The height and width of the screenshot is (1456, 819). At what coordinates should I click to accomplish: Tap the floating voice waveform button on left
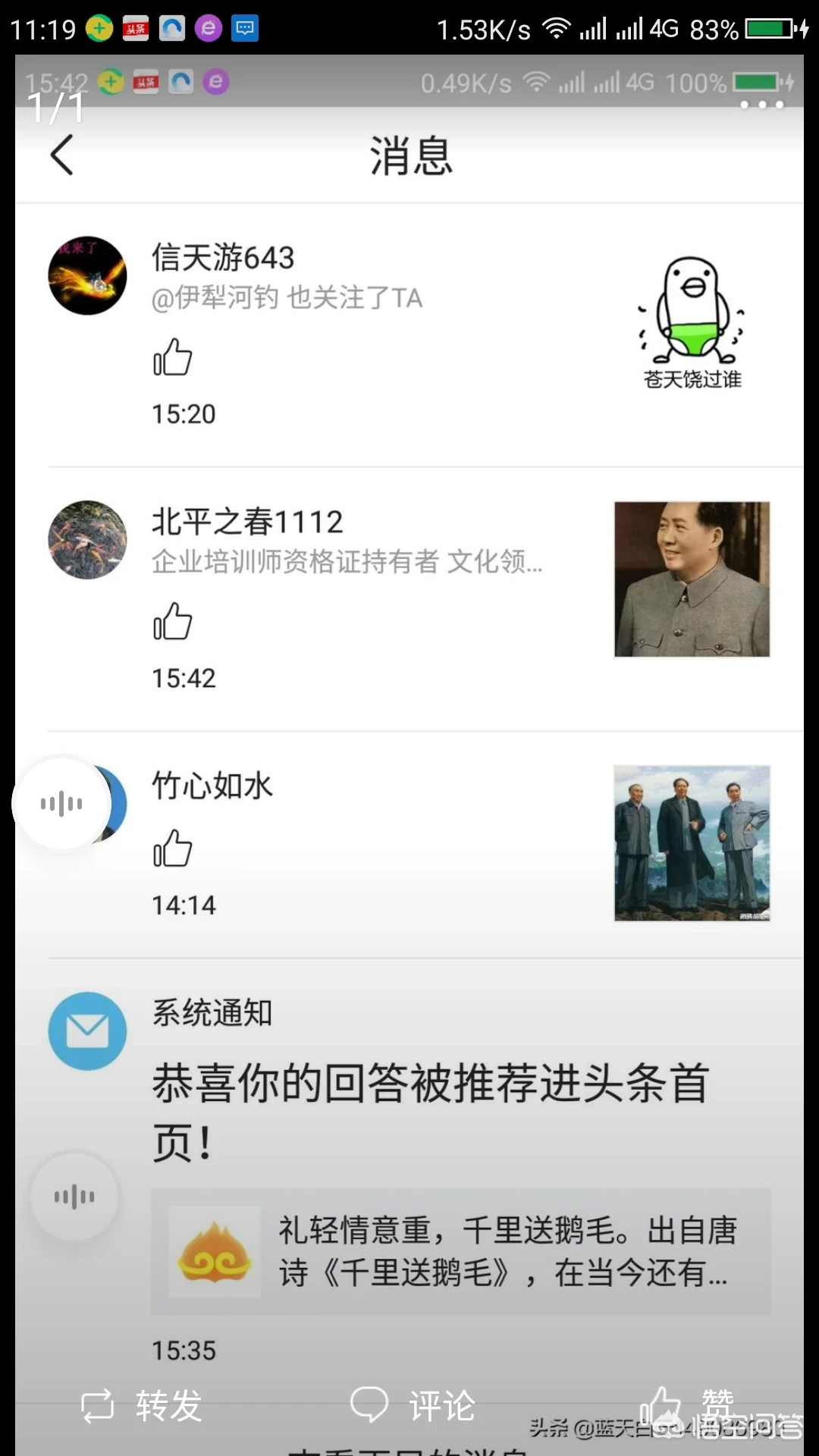pyautogui.click(x=61, y=804)
